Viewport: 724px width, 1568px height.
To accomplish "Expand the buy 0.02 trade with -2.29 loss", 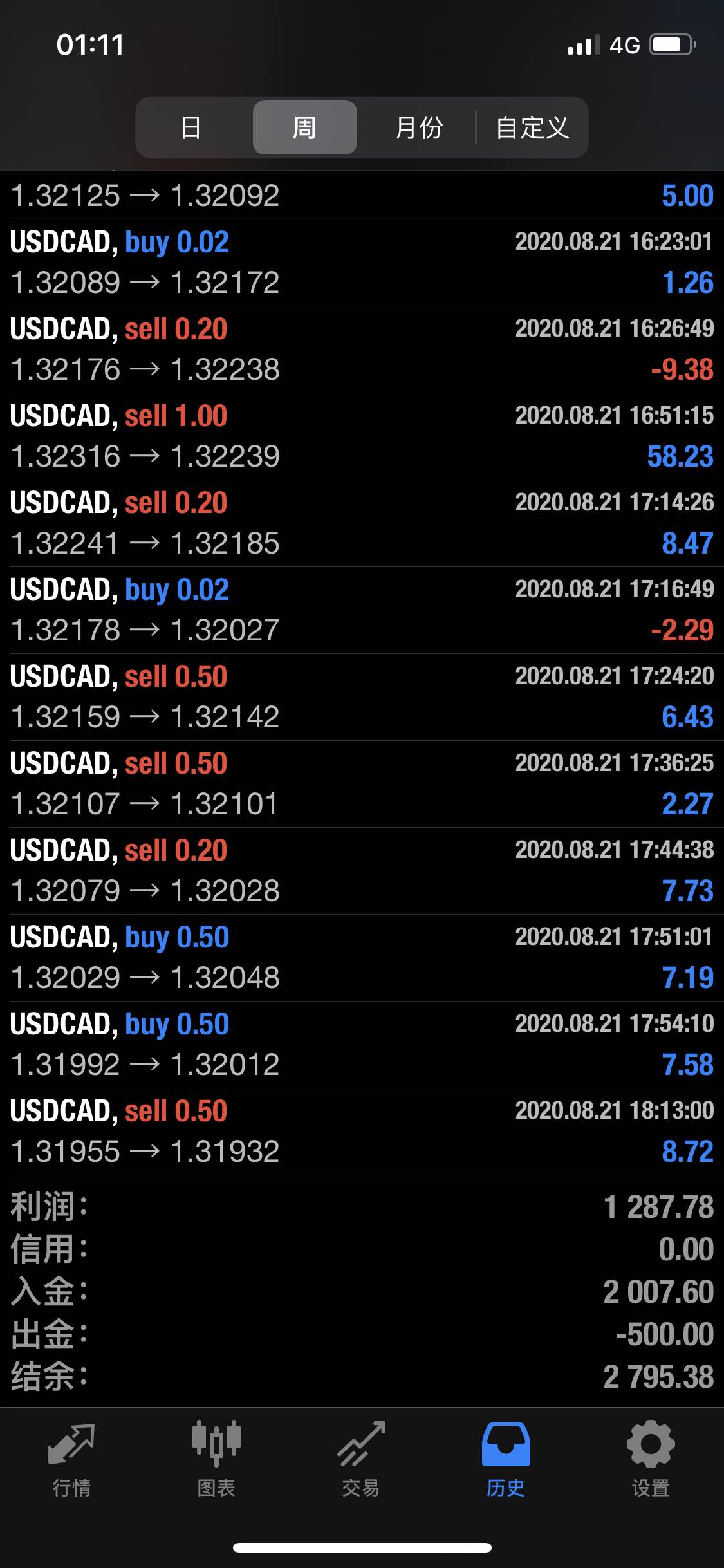I will (362, 610).
